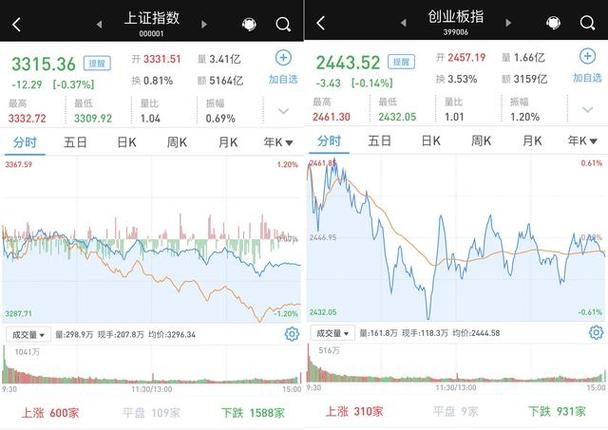608x430 pixels.
Task: Go back from the 创业板指 screen
Action: click(321, 22)
